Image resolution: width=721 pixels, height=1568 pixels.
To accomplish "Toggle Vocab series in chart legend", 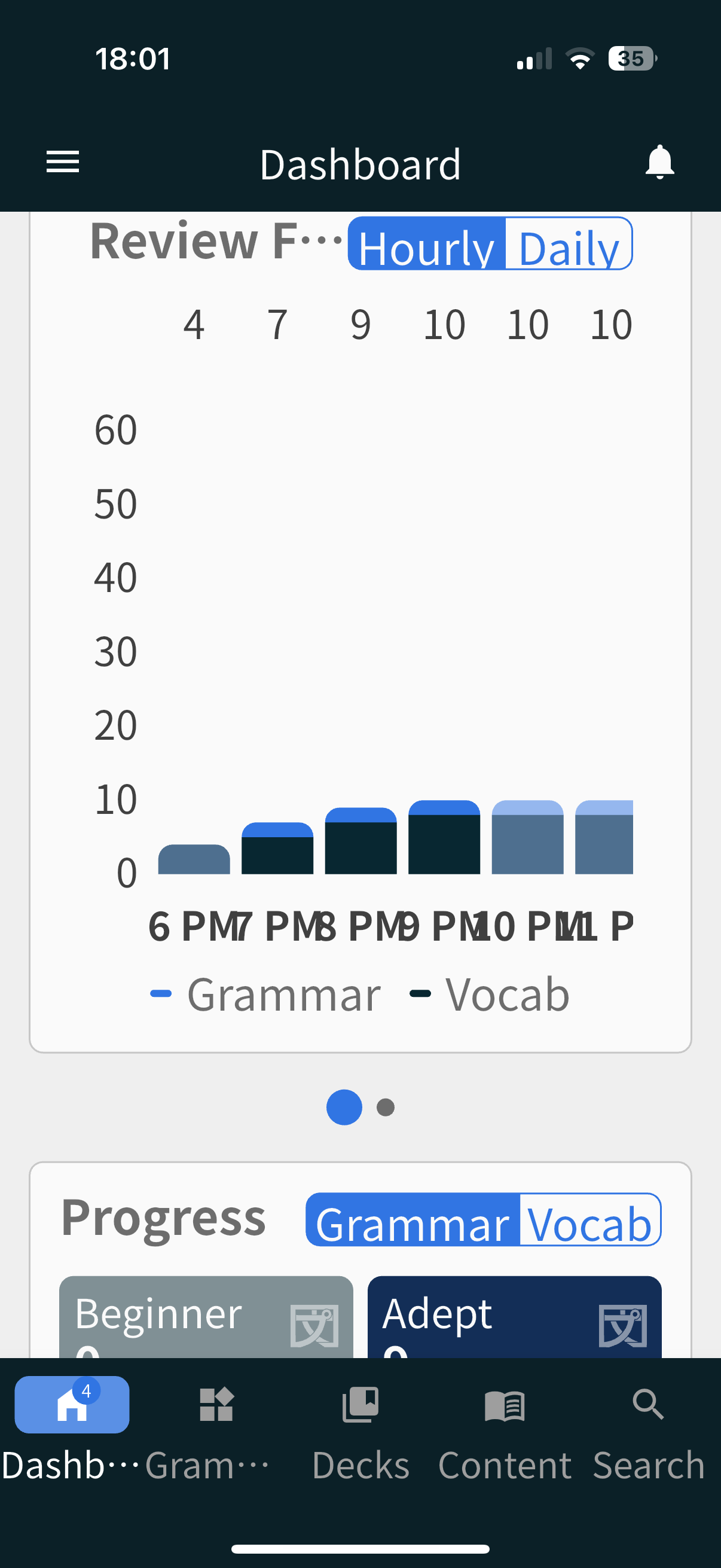I will tap(490, 994).
